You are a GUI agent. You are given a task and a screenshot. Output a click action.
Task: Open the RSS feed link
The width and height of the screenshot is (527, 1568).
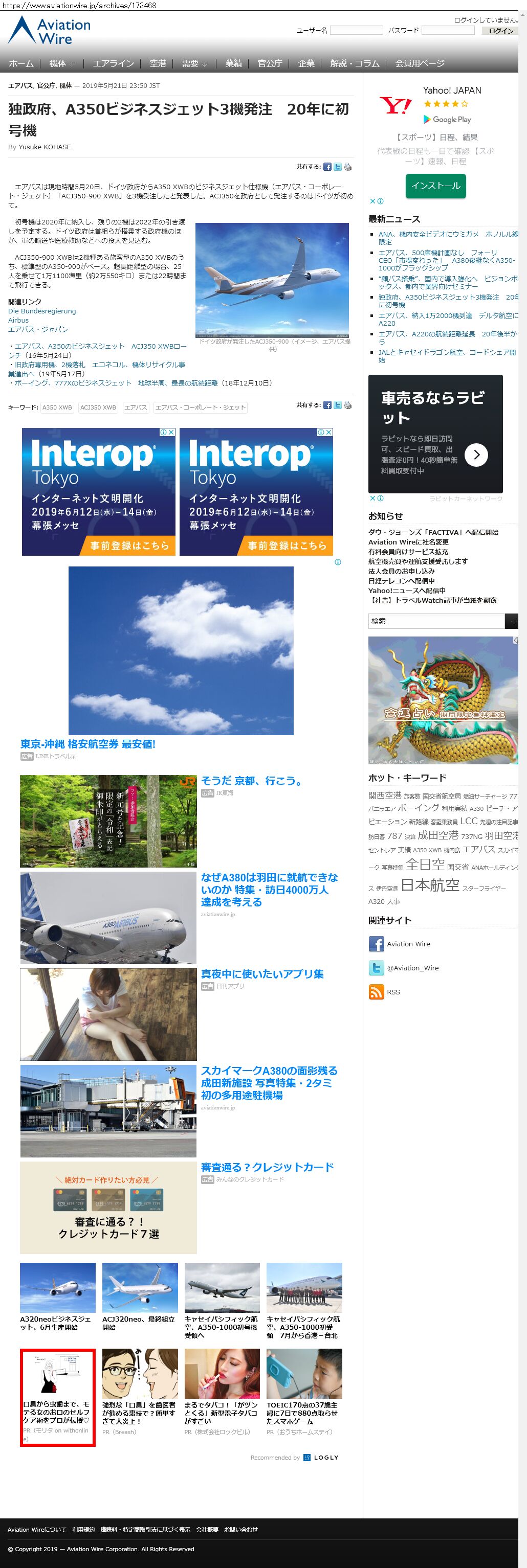(x=393, y=992)
